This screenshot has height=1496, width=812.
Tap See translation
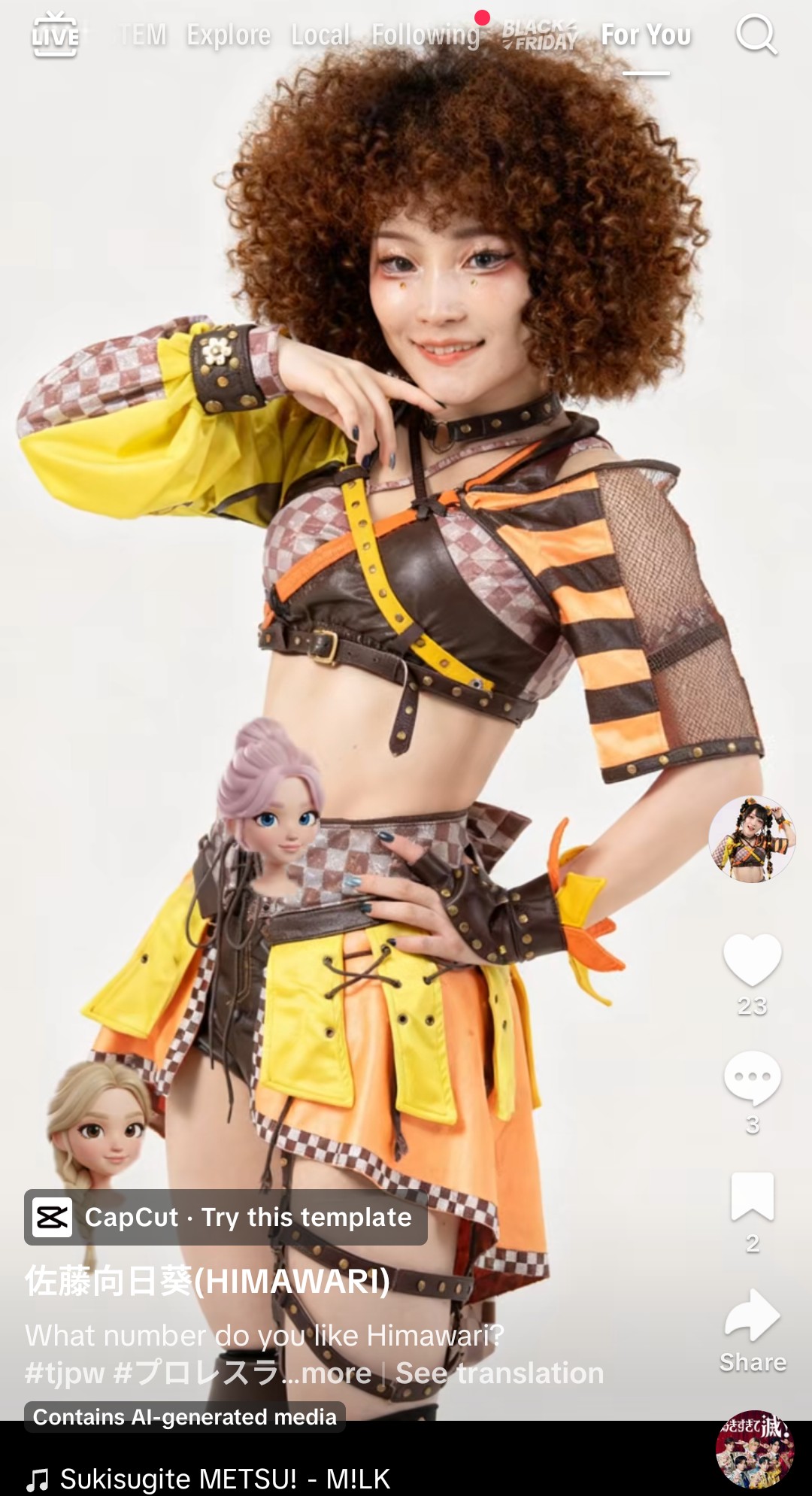pyautogui.click(x=500, y=1373)
